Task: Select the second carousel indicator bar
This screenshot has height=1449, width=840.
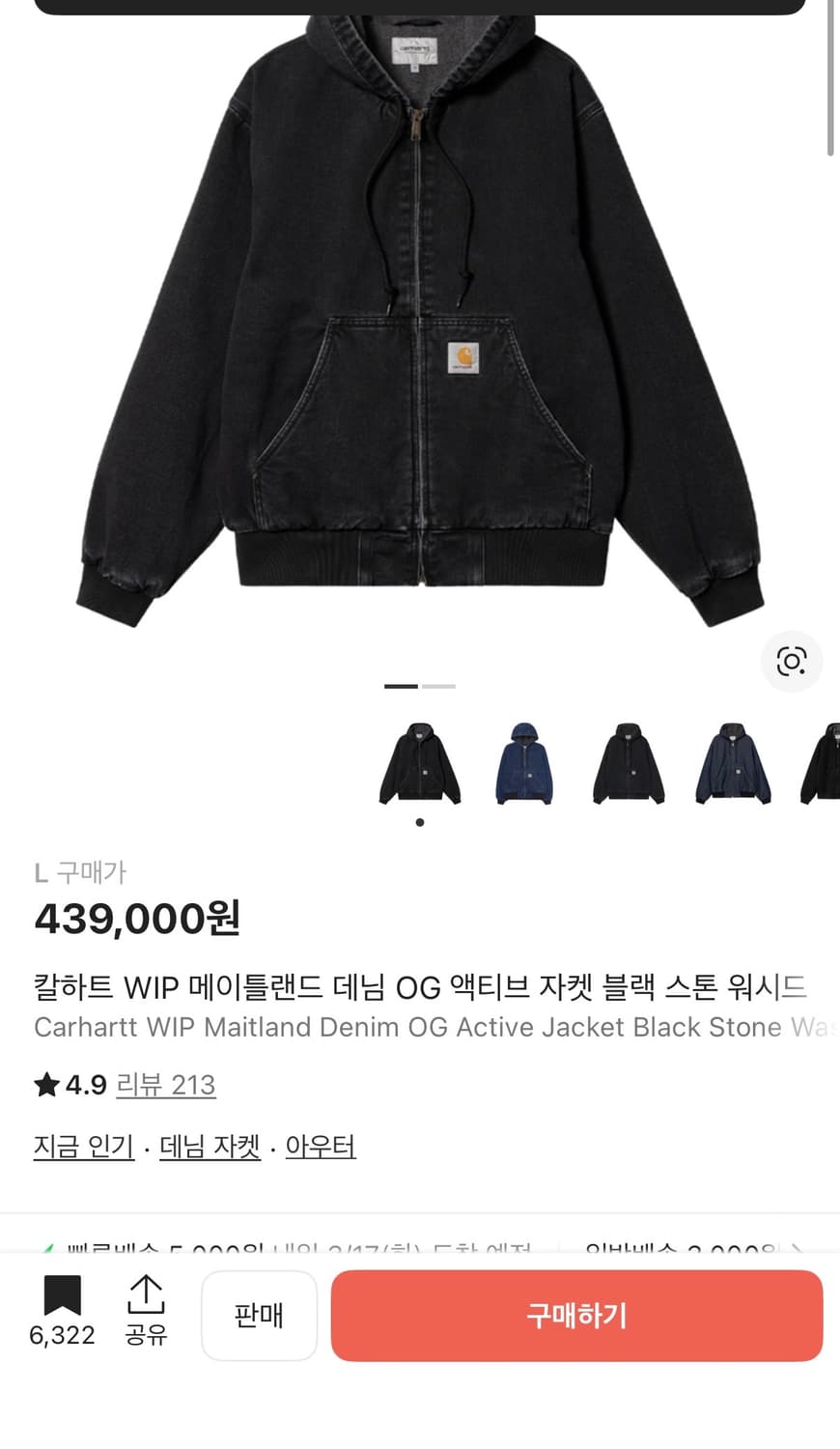Action: click(439, 686)
